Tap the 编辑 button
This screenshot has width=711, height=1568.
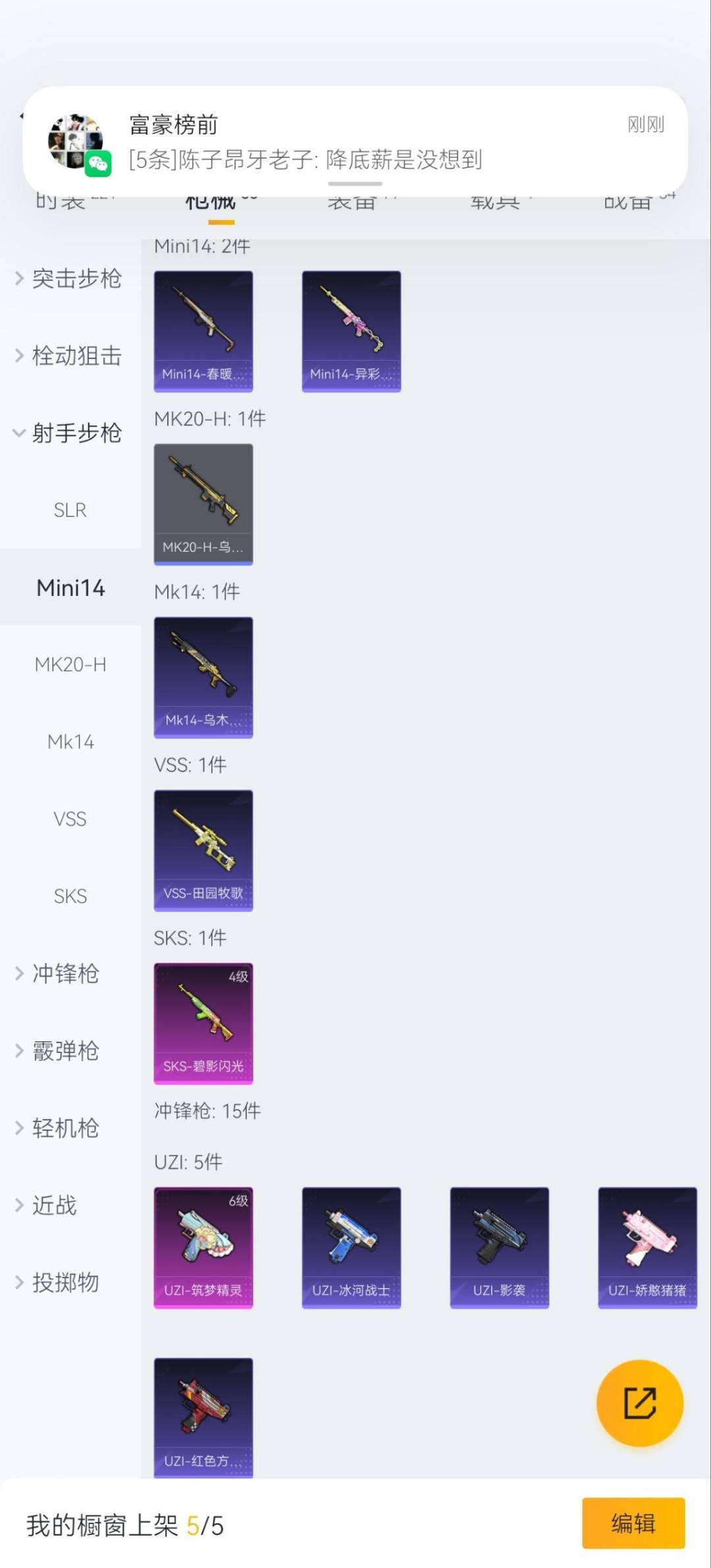pyautogui.click(x=633, y=1523)
